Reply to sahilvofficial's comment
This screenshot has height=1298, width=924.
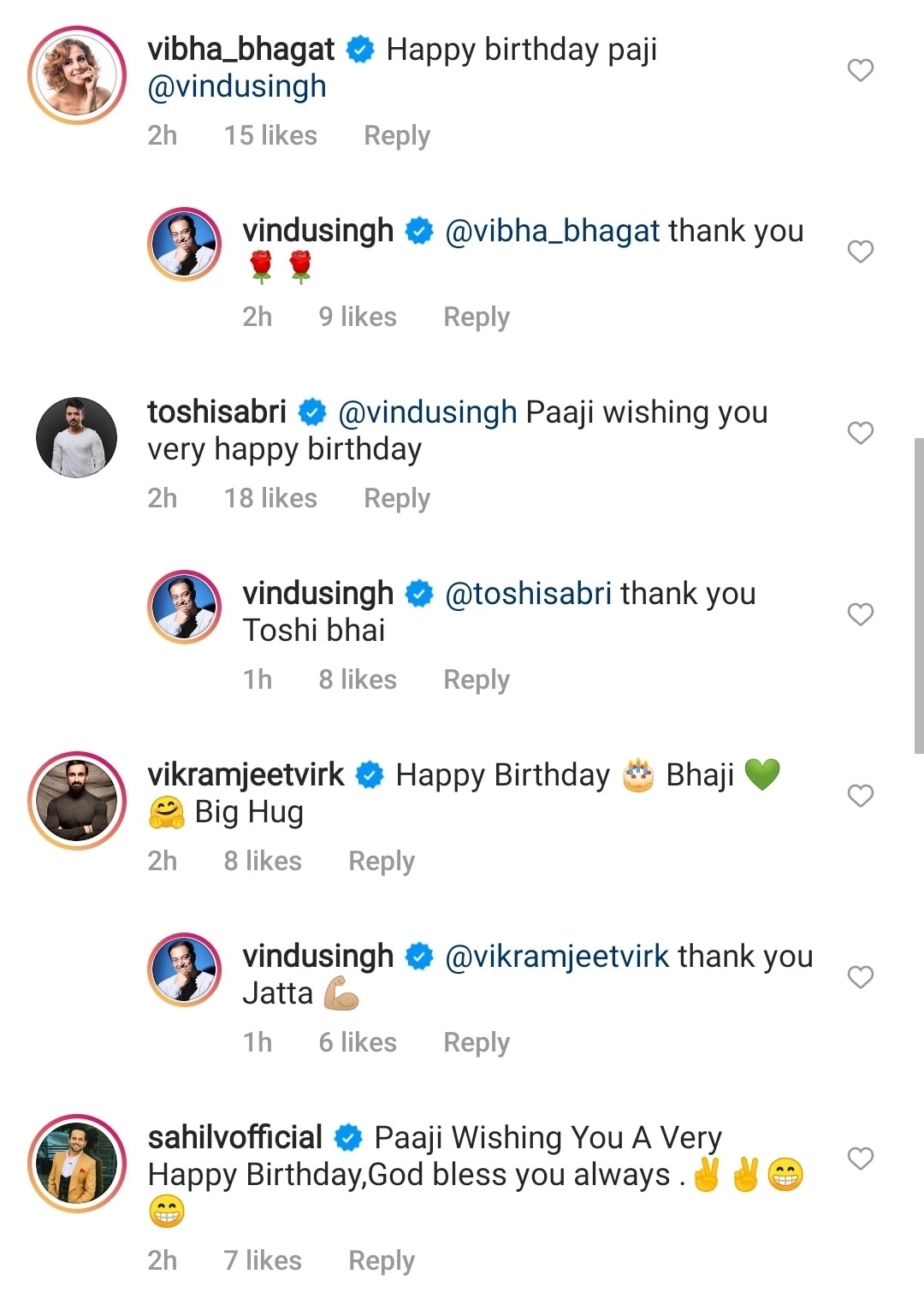click(x=381, y=1261)
